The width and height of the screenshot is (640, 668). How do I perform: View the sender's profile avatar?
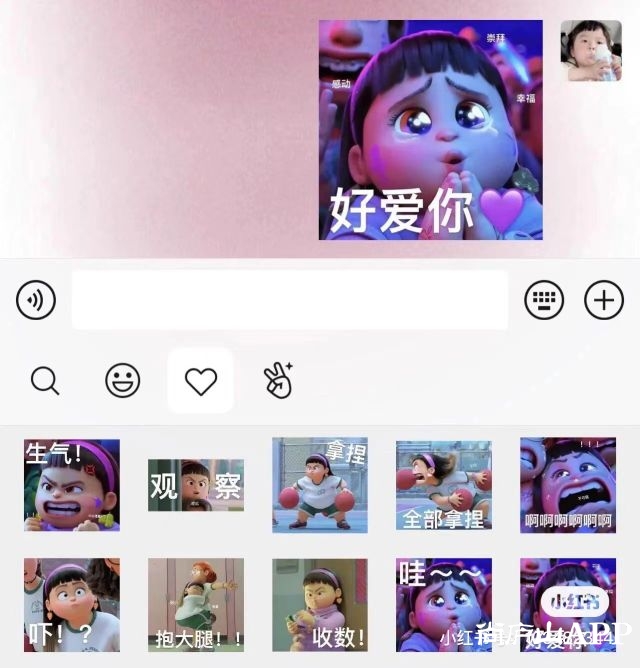coord(590,50)
